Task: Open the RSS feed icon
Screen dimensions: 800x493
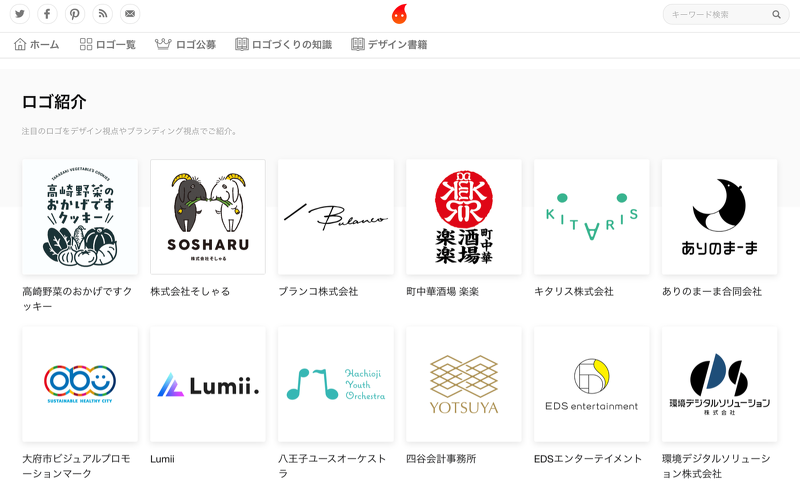Action: tap(102, 14)
